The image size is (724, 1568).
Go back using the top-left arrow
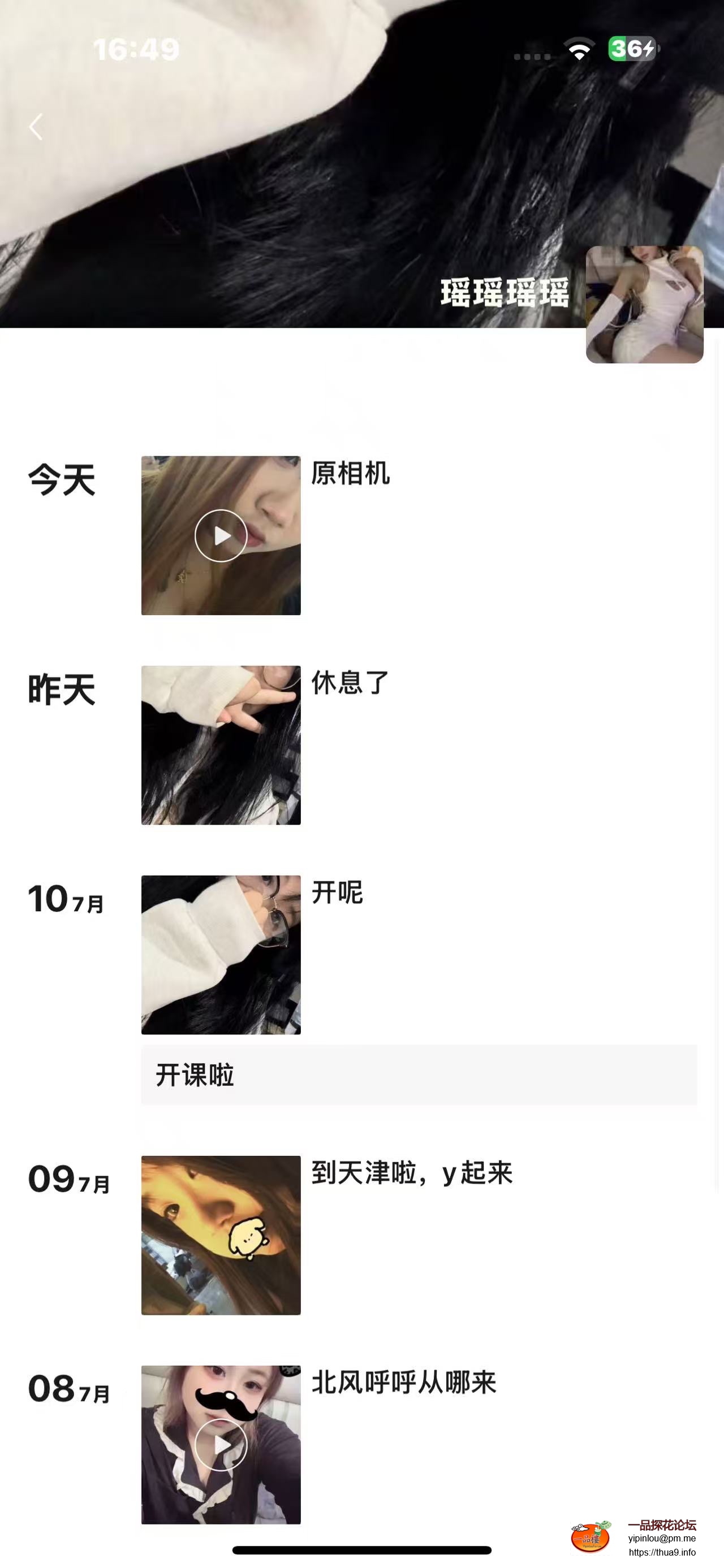(x=36, y=127)
